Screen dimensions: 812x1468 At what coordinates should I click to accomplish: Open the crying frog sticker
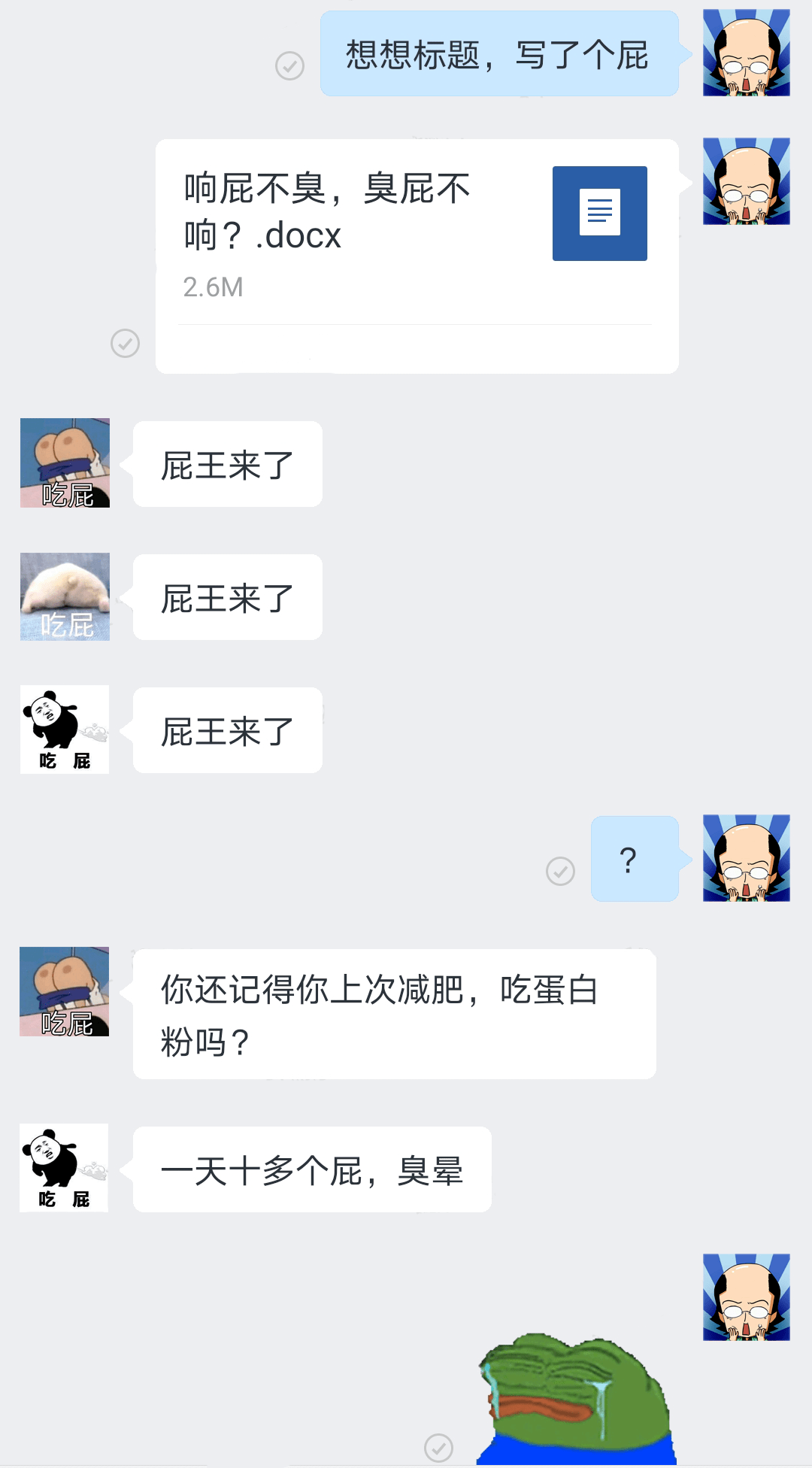(575, 1399)
